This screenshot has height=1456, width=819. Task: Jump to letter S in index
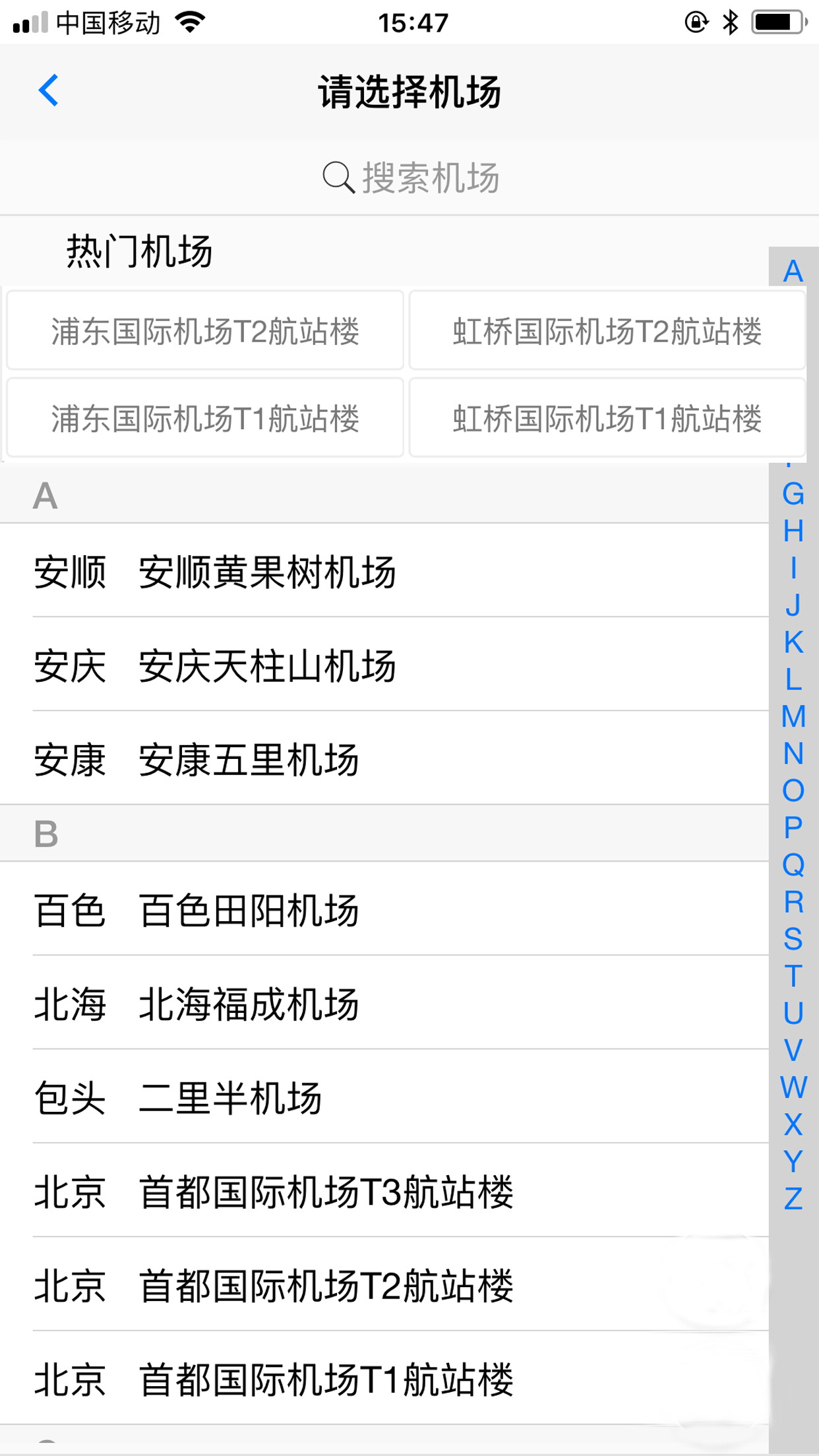[x=793, y=939]
